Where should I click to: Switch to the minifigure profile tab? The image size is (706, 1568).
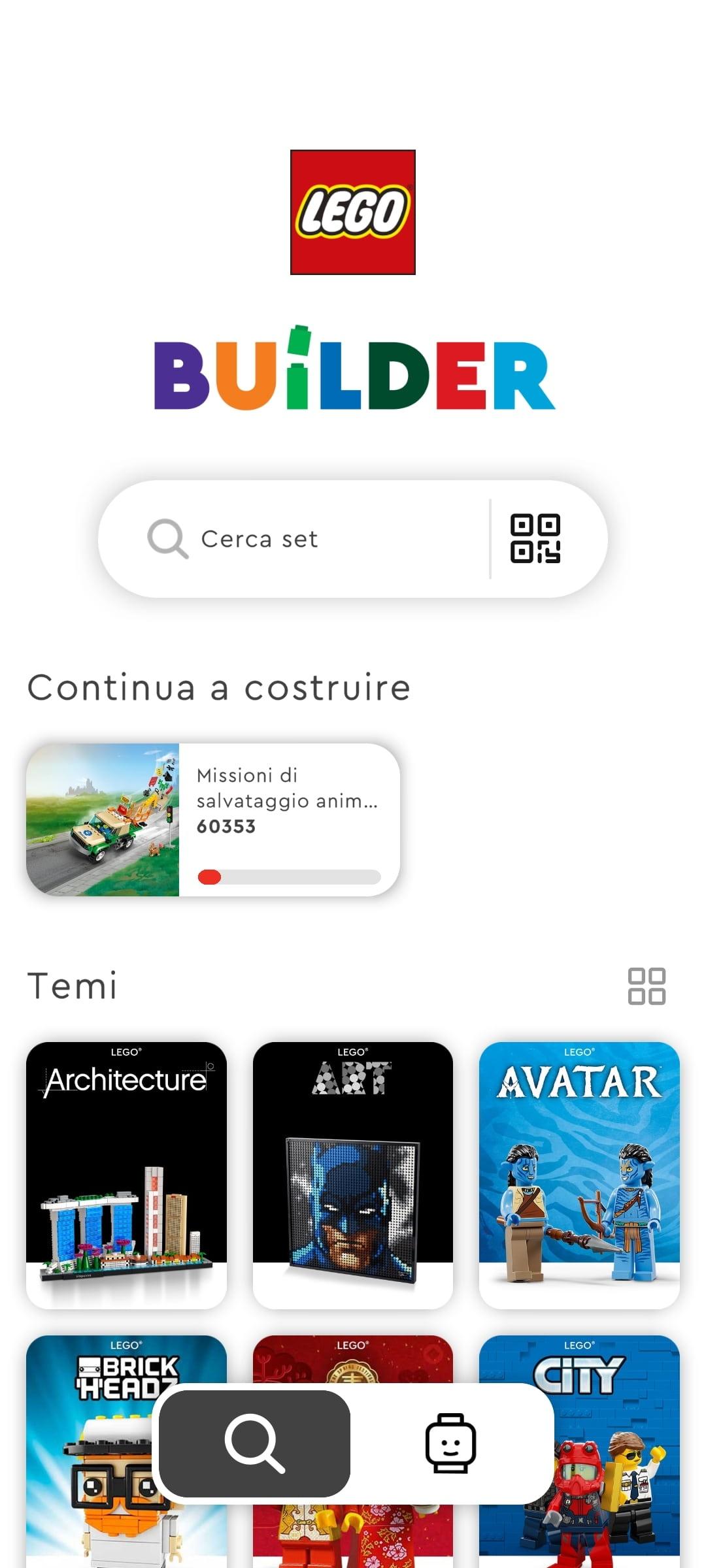click(450, 1444)
